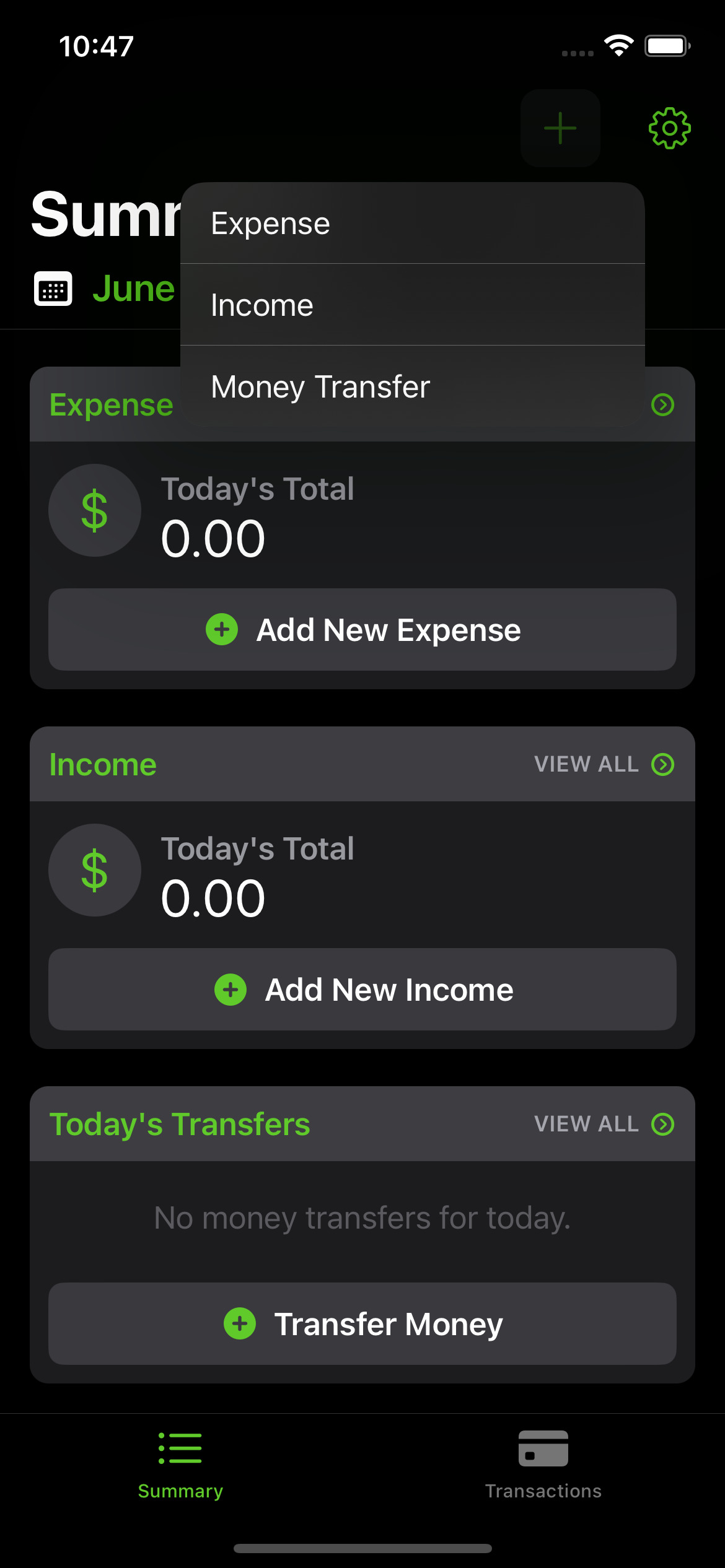725x1568 pixels.
Task: Tap Add New Expense button
Action: pos(362,630)
